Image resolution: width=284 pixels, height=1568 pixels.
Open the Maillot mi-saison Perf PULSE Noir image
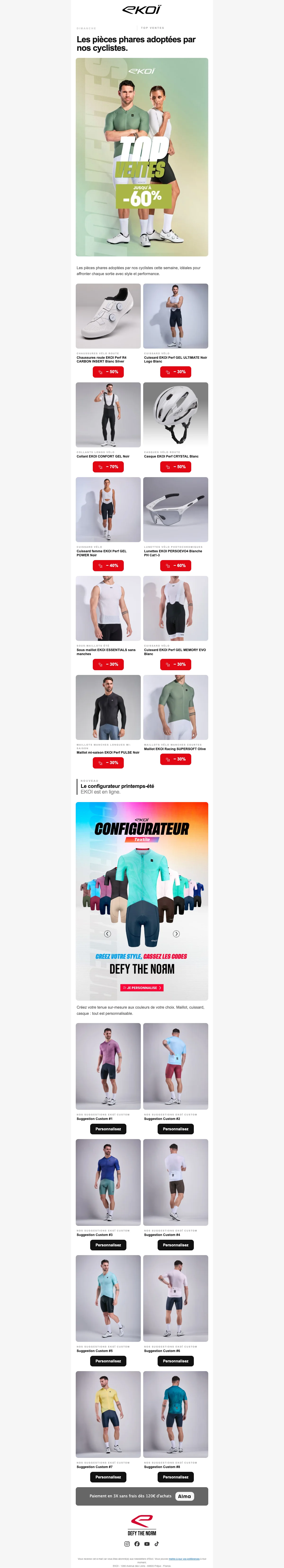pyautogui.click(x=108, y=707)
